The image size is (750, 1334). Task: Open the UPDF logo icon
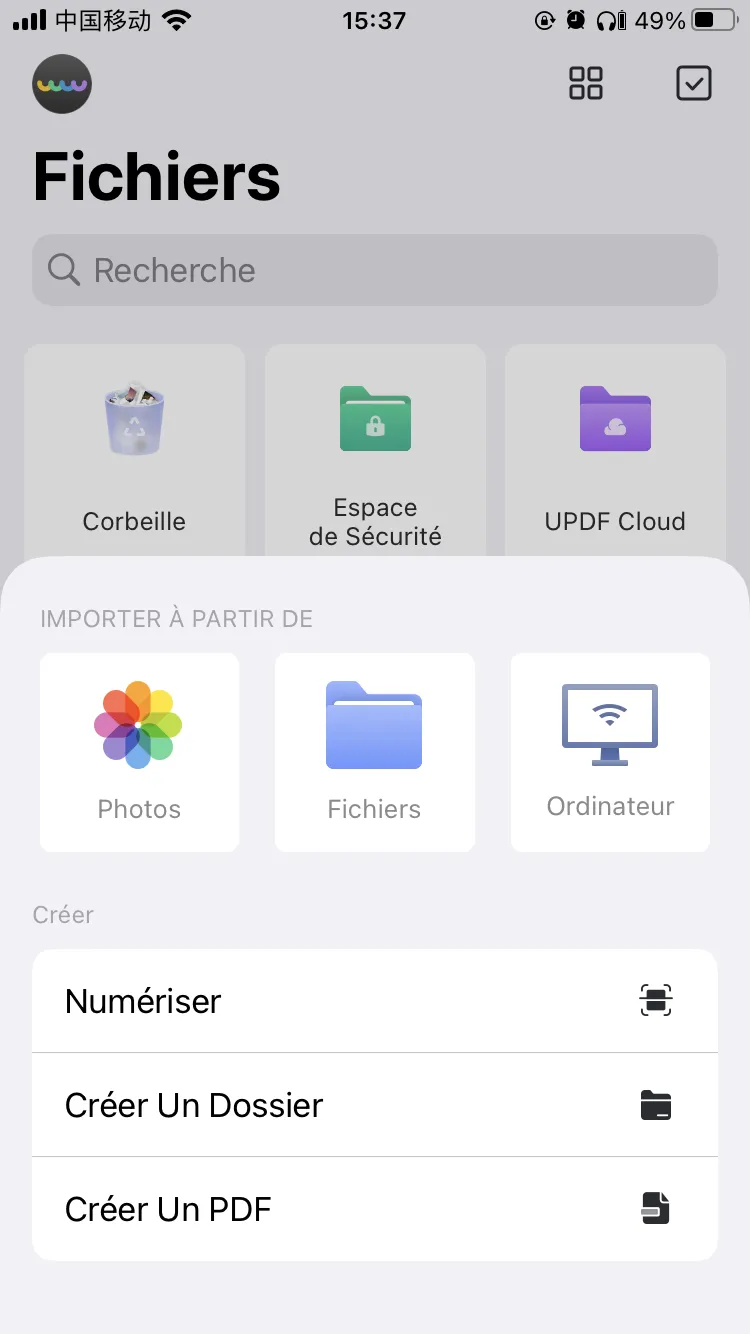[62, 85]
